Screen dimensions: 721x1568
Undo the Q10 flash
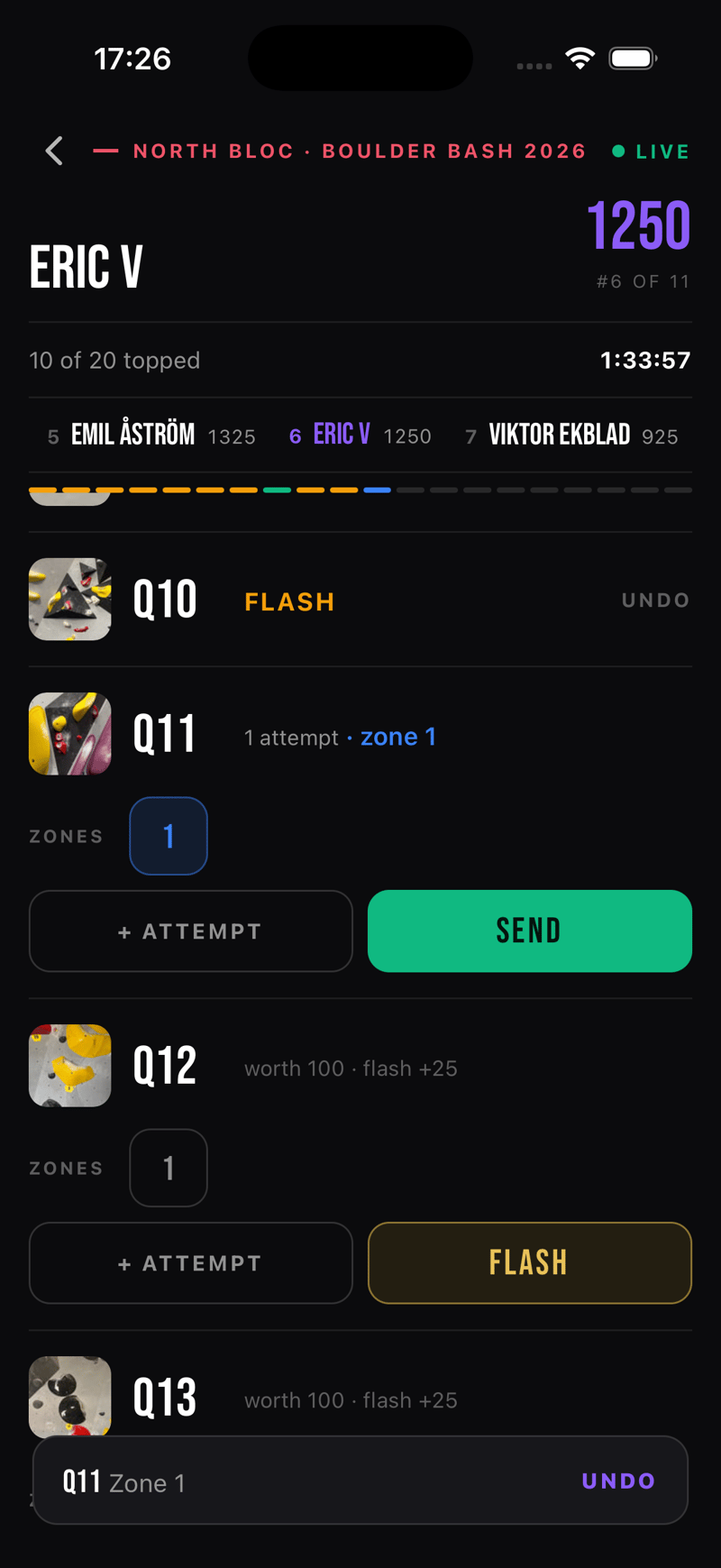[656, 601]
